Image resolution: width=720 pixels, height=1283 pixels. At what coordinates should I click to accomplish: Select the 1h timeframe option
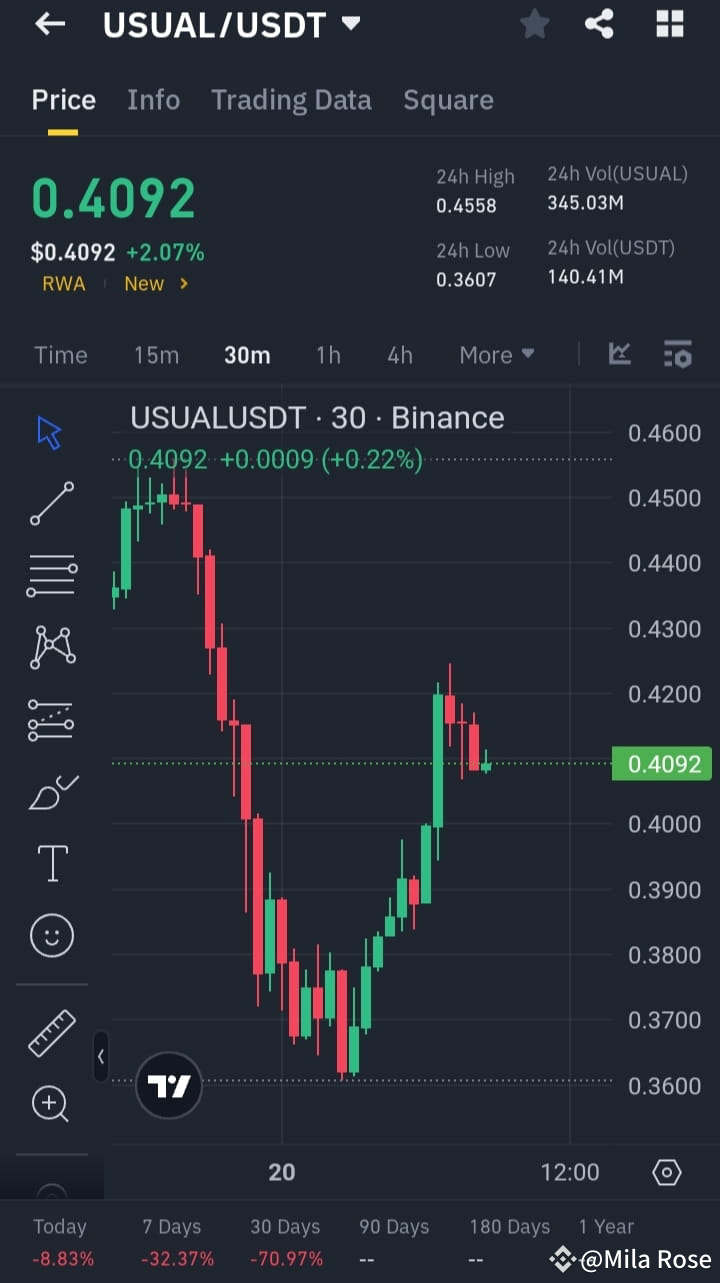click(x=328, y=354)
